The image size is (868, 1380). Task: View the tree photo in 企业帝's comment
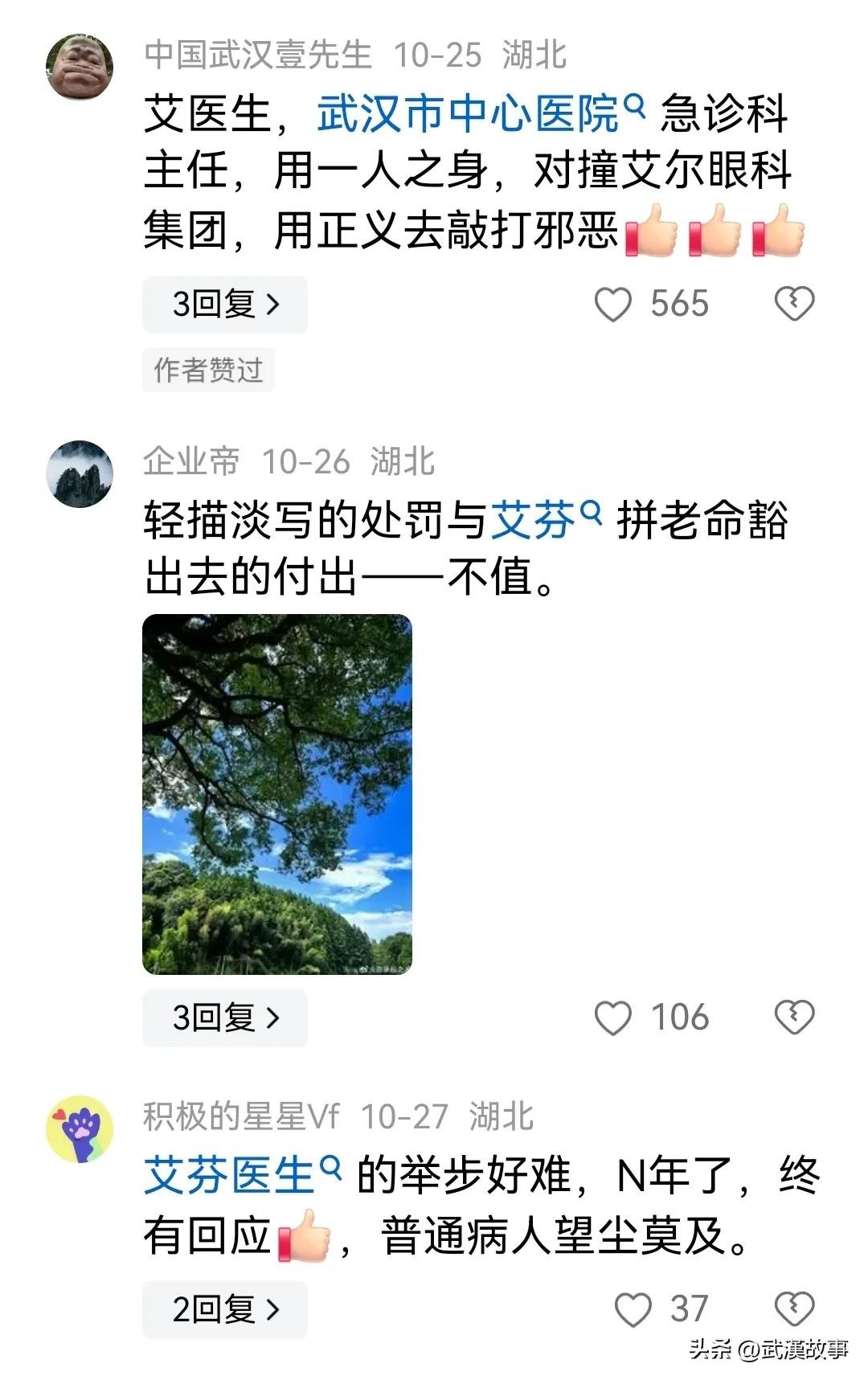[x=277, y=794]
